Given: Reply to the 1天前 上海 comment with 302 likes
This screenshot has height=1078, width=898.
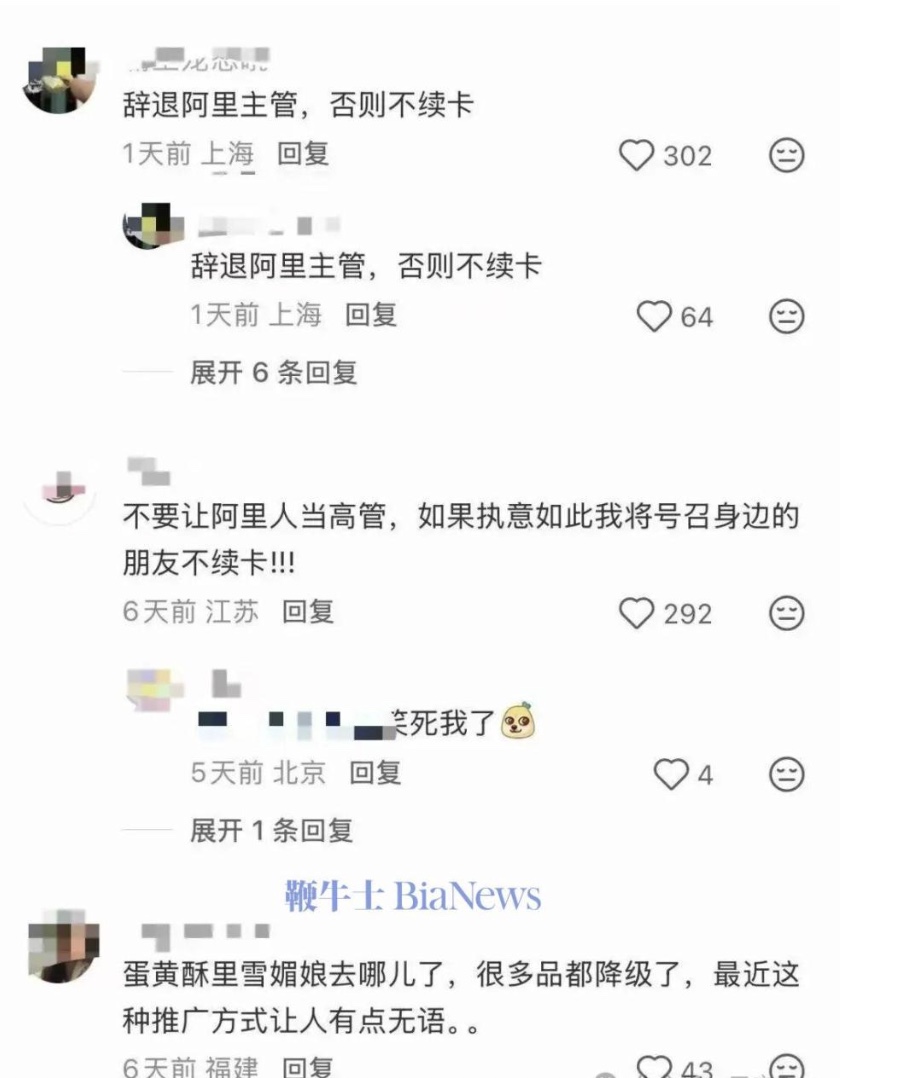Looking at the screenshot, I should (x=303, y=154).
